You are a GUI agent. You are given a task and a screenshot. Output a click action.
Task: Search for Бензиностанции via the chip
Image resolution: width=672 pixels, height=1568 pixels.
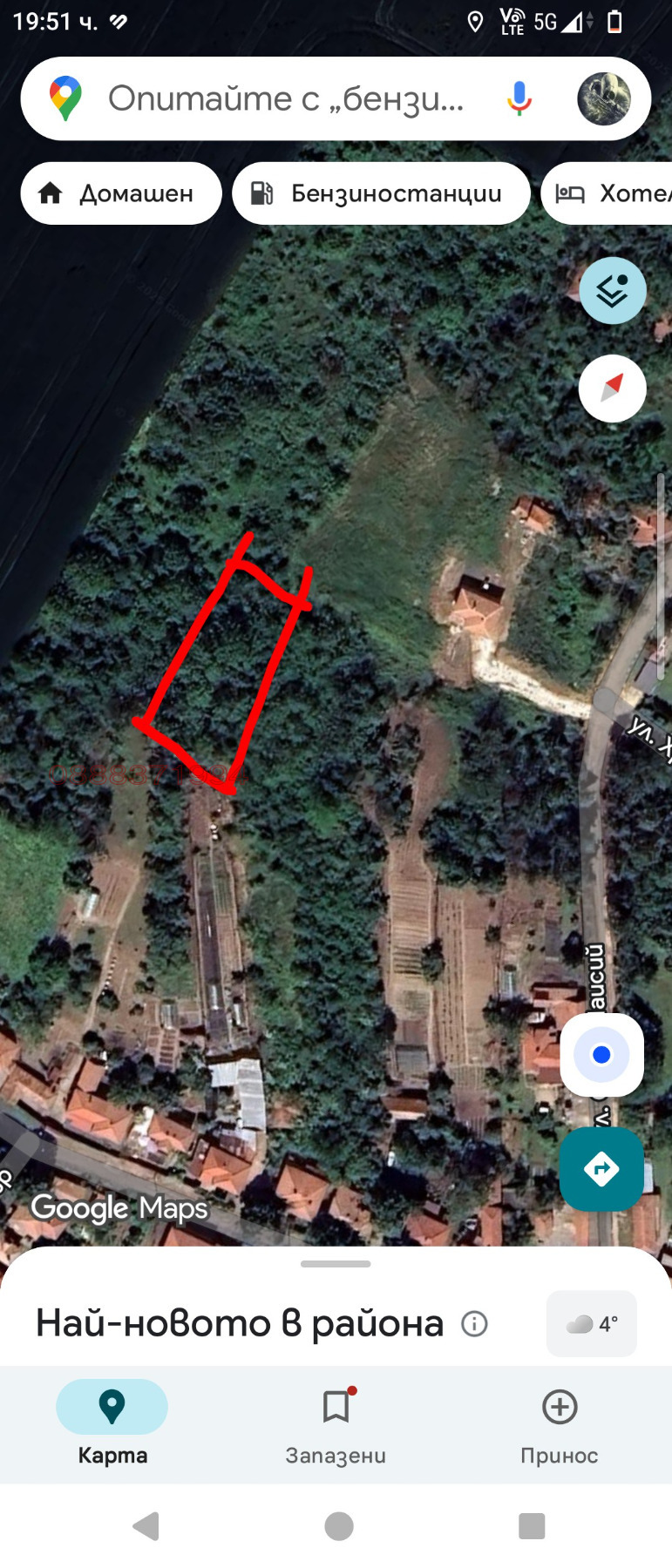381,193
